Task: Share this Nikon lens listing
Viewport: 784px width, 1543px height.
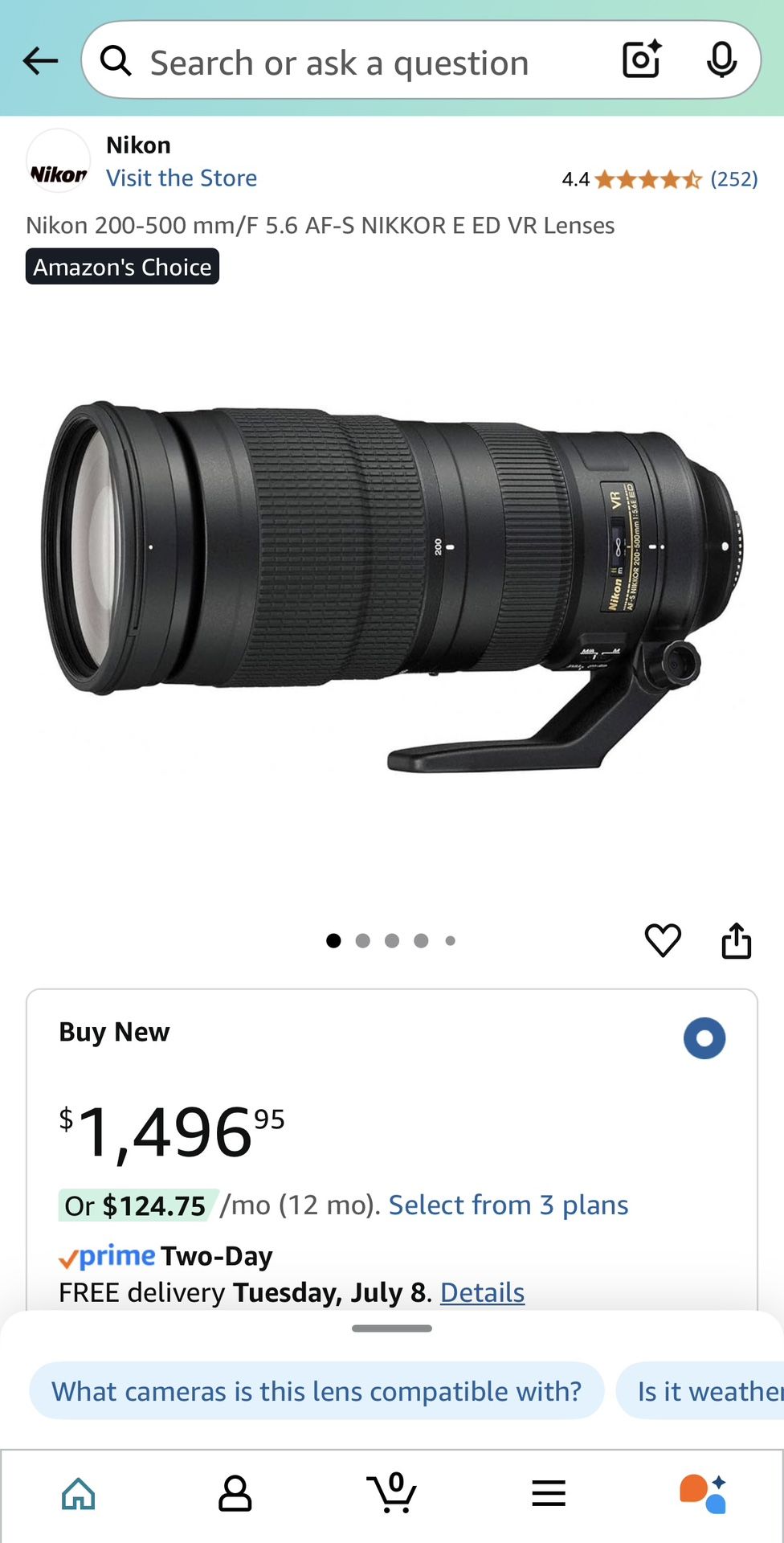Action: (736, 940)
